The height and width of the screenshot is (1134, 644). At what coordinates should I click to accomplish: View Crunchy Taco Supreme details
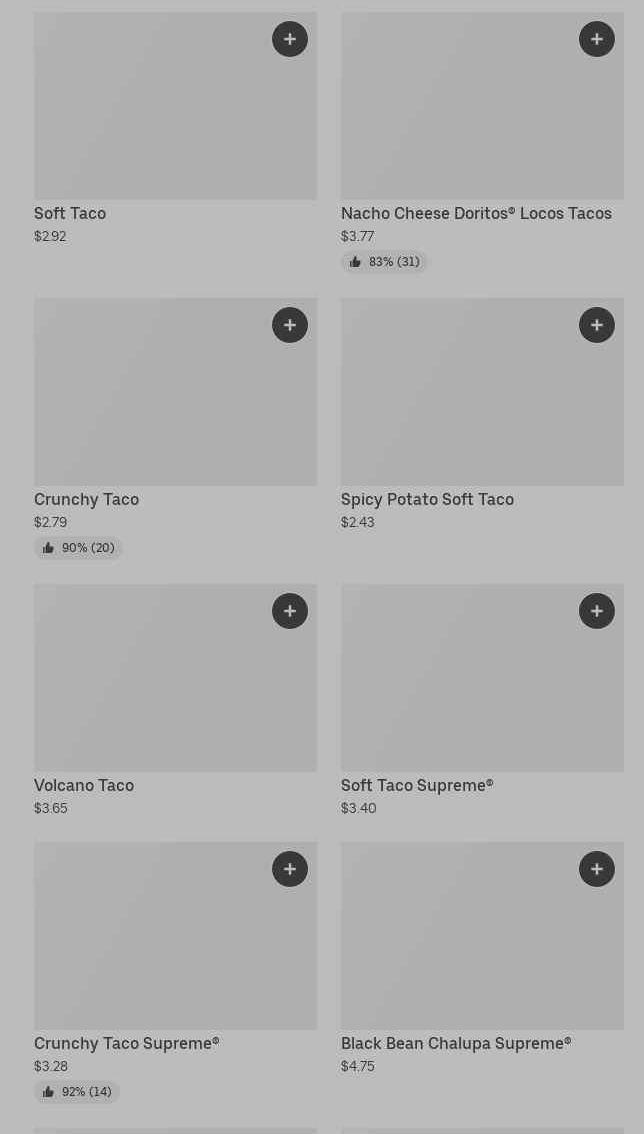pos(175,972)
